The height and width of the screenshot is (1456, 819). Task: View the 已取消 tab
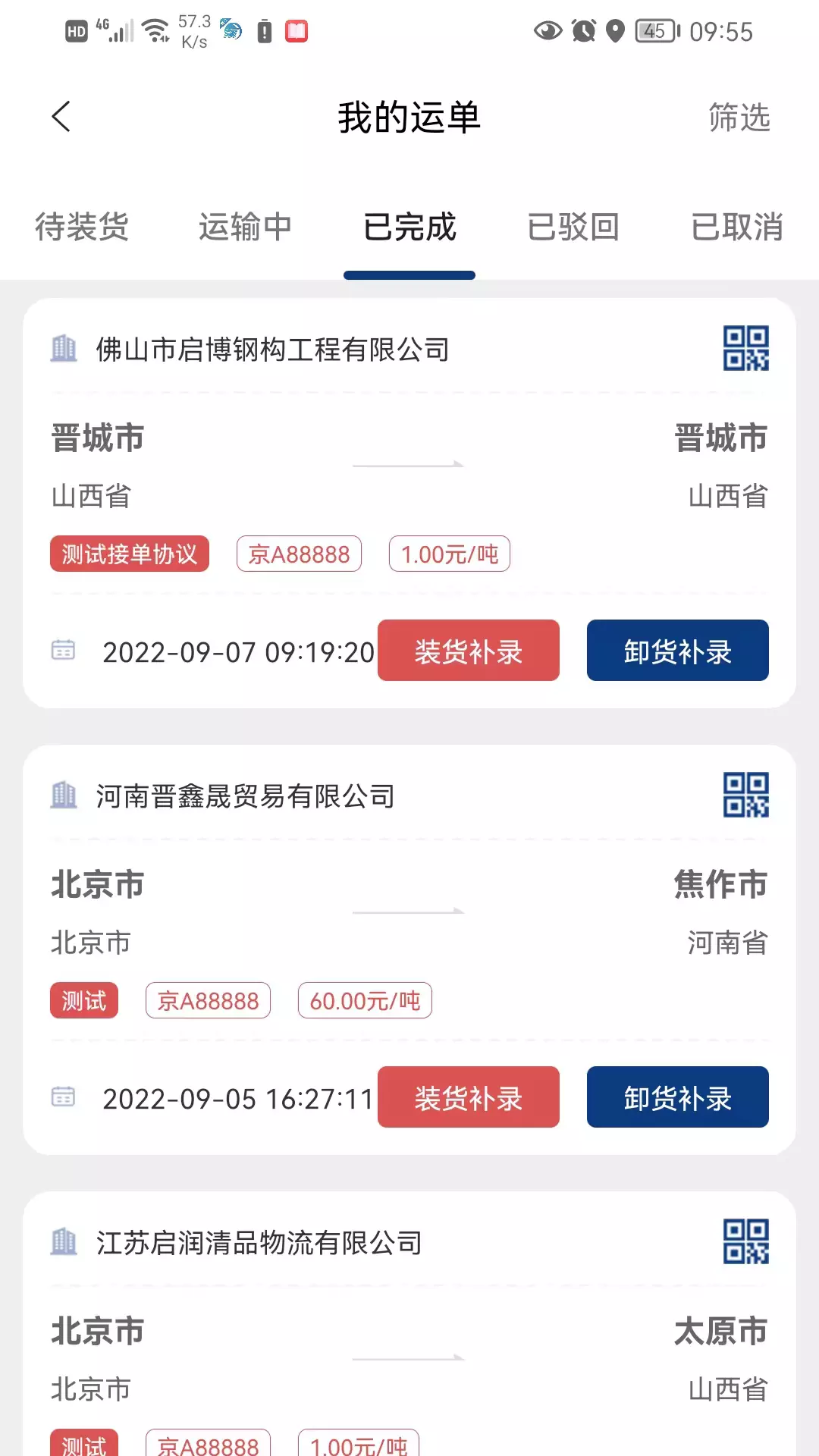737,227
